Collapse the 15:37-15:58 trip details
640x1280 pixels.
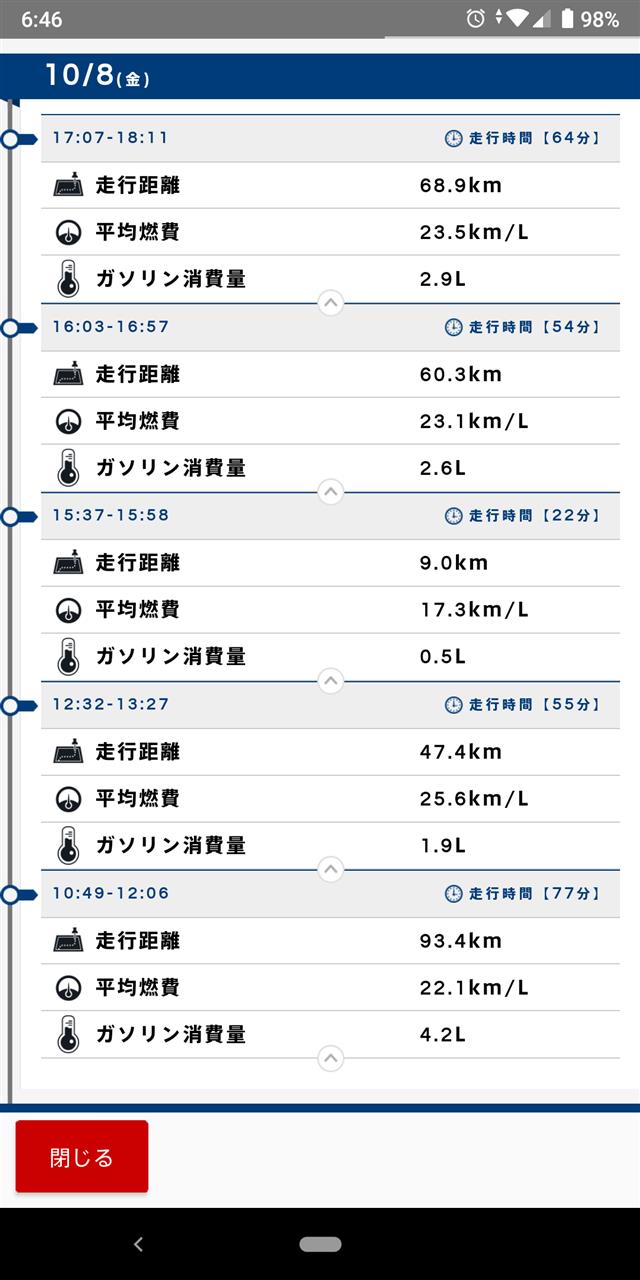tap(330, 681)
